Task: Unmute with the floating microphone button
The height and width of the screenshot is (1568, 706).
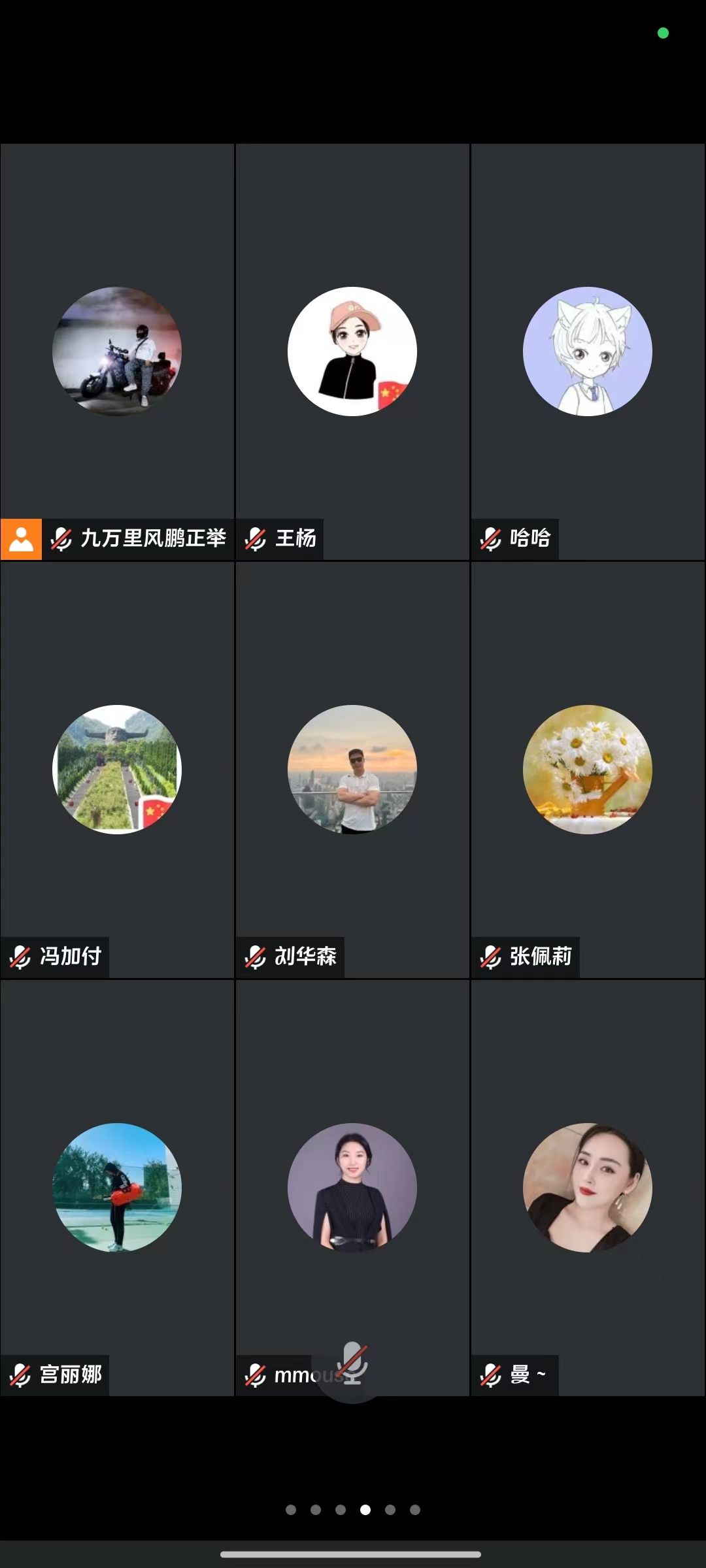Action: click(x=352, y=1364)
